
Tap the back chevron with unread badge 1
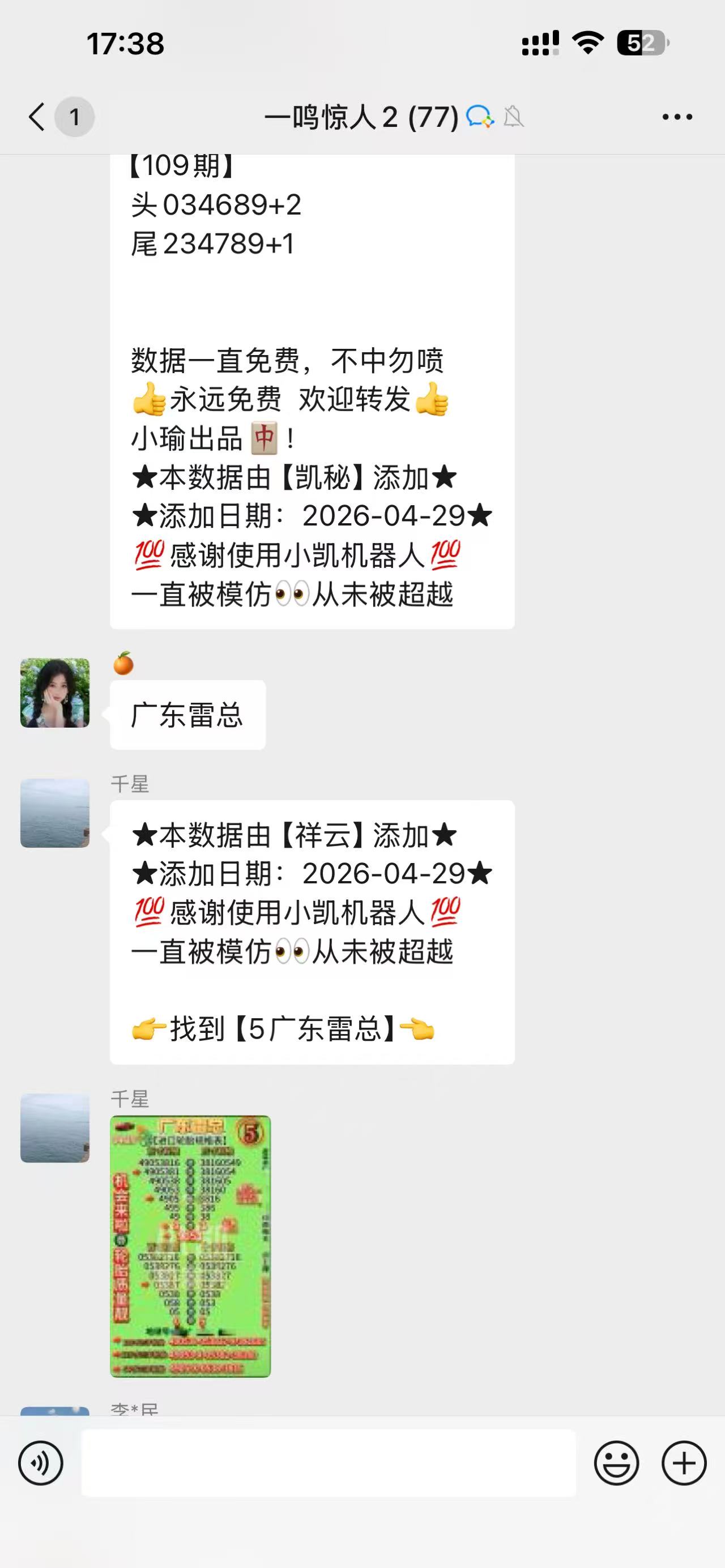point(55,116)
